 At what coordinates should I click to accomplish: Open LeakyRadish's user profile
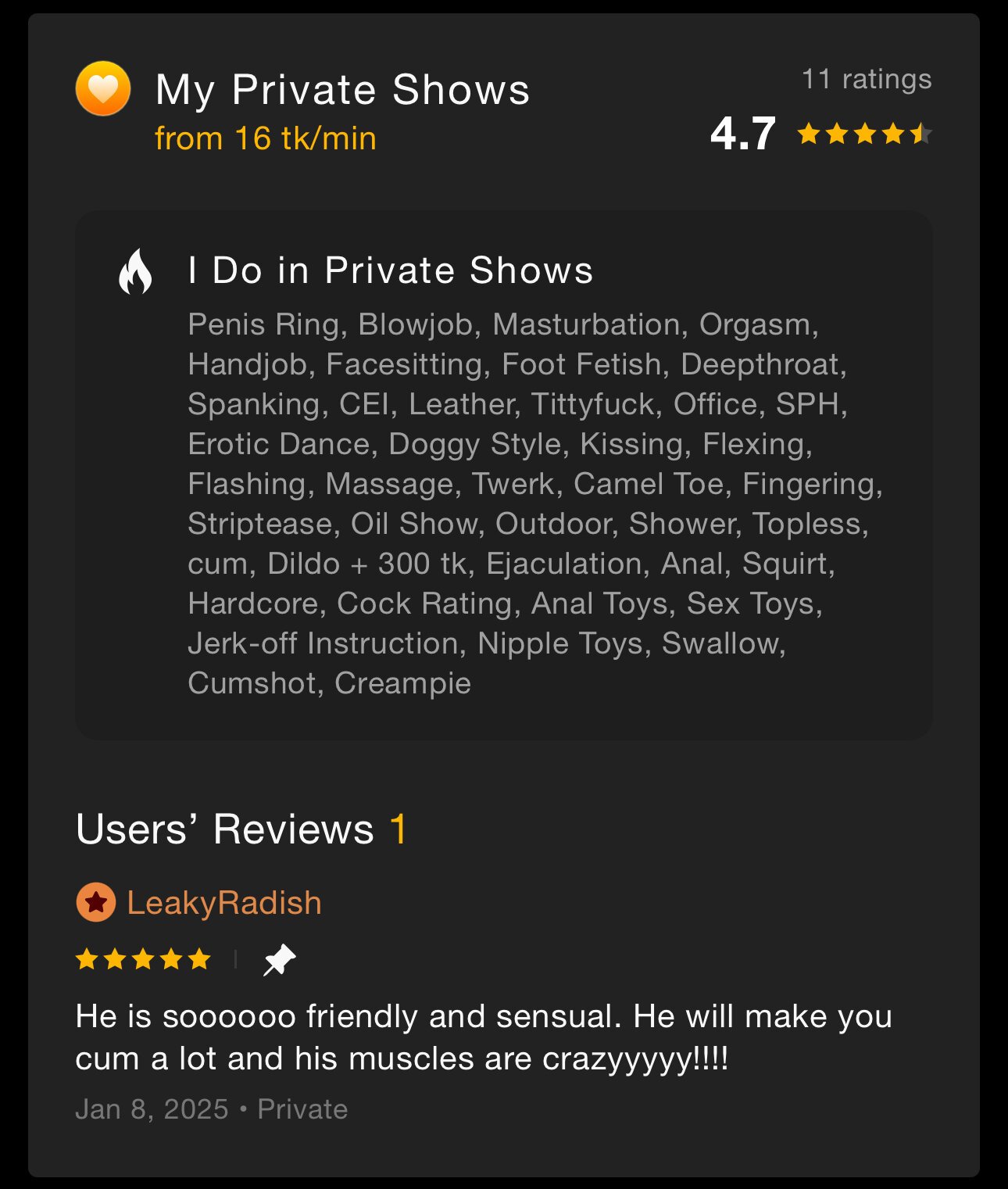click(223, 903)
